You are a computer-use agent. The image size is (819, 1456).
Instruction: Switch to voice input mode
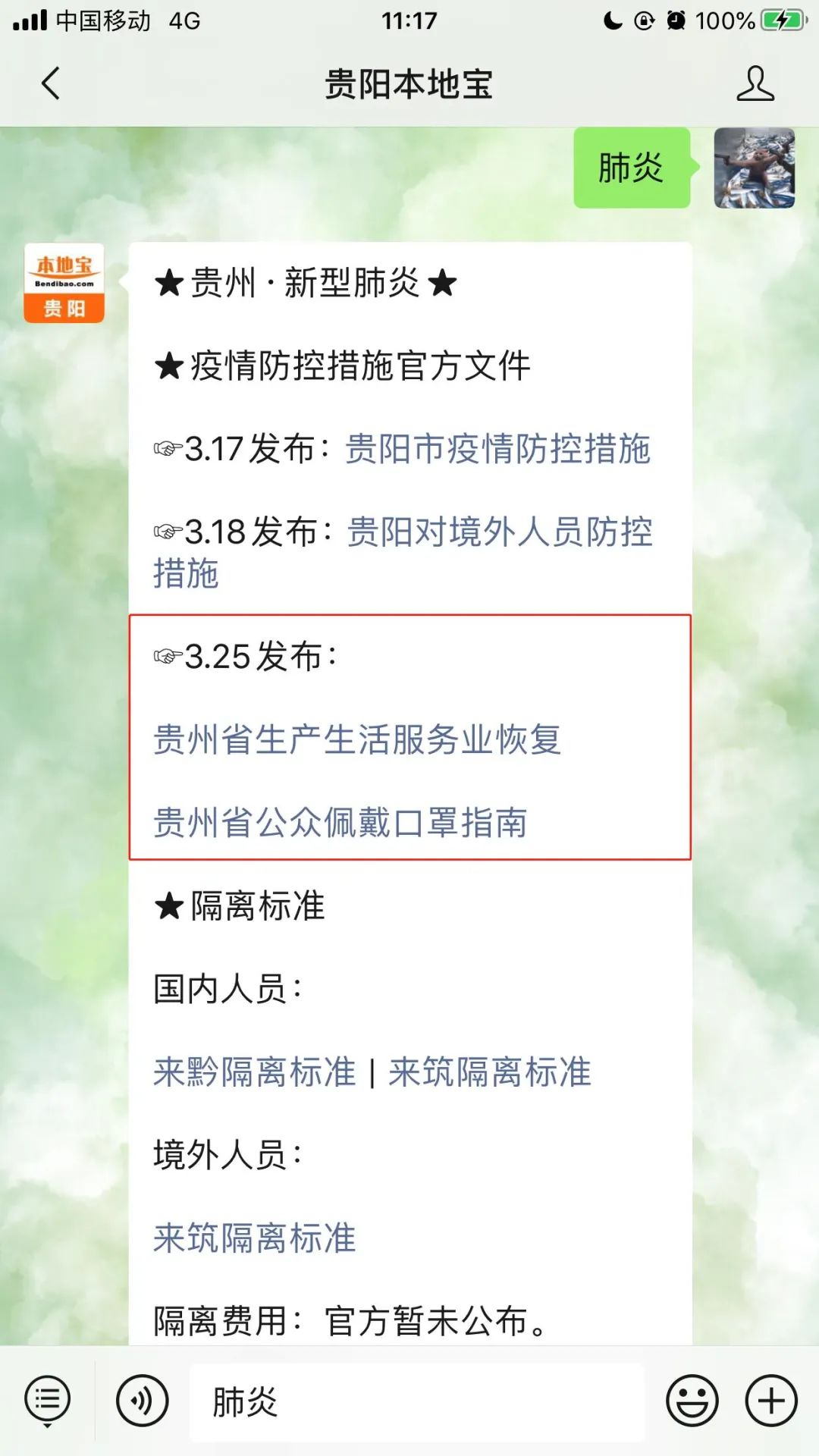tap(142, 1401)
